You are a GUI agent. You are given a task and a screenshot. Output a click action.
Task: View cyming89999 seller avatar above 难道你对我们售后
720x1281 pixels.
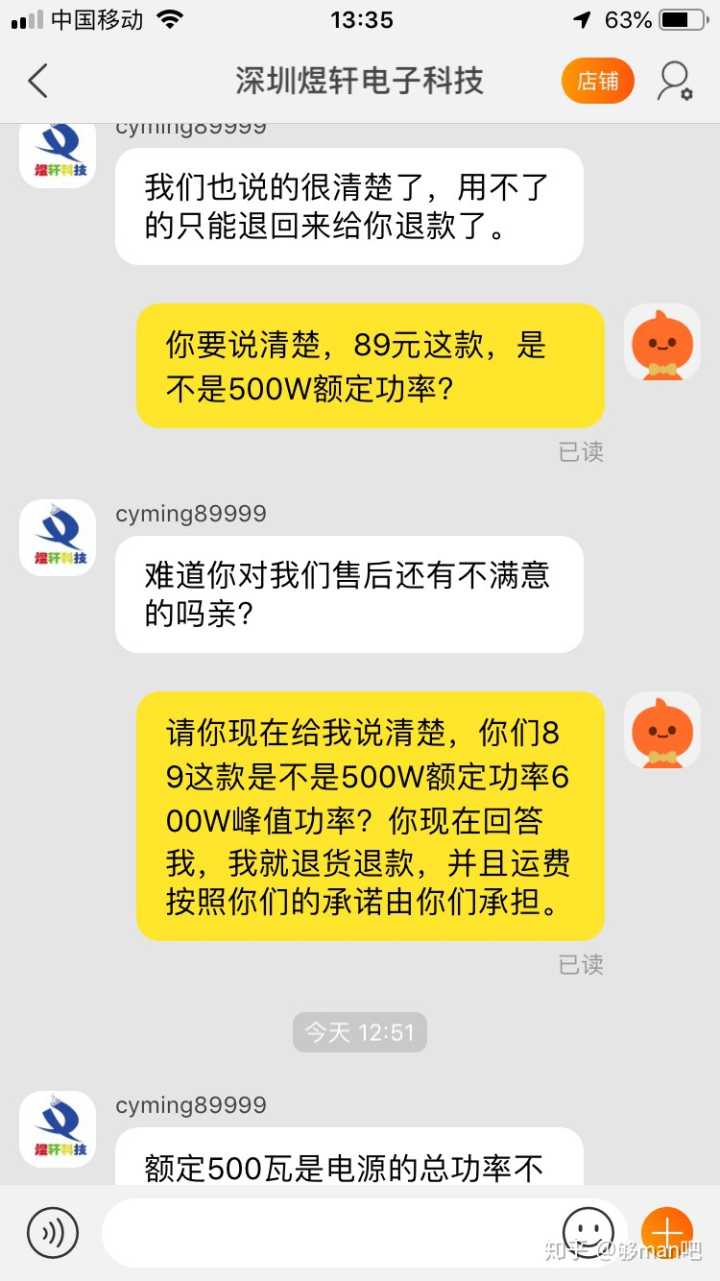pos(58,537)
